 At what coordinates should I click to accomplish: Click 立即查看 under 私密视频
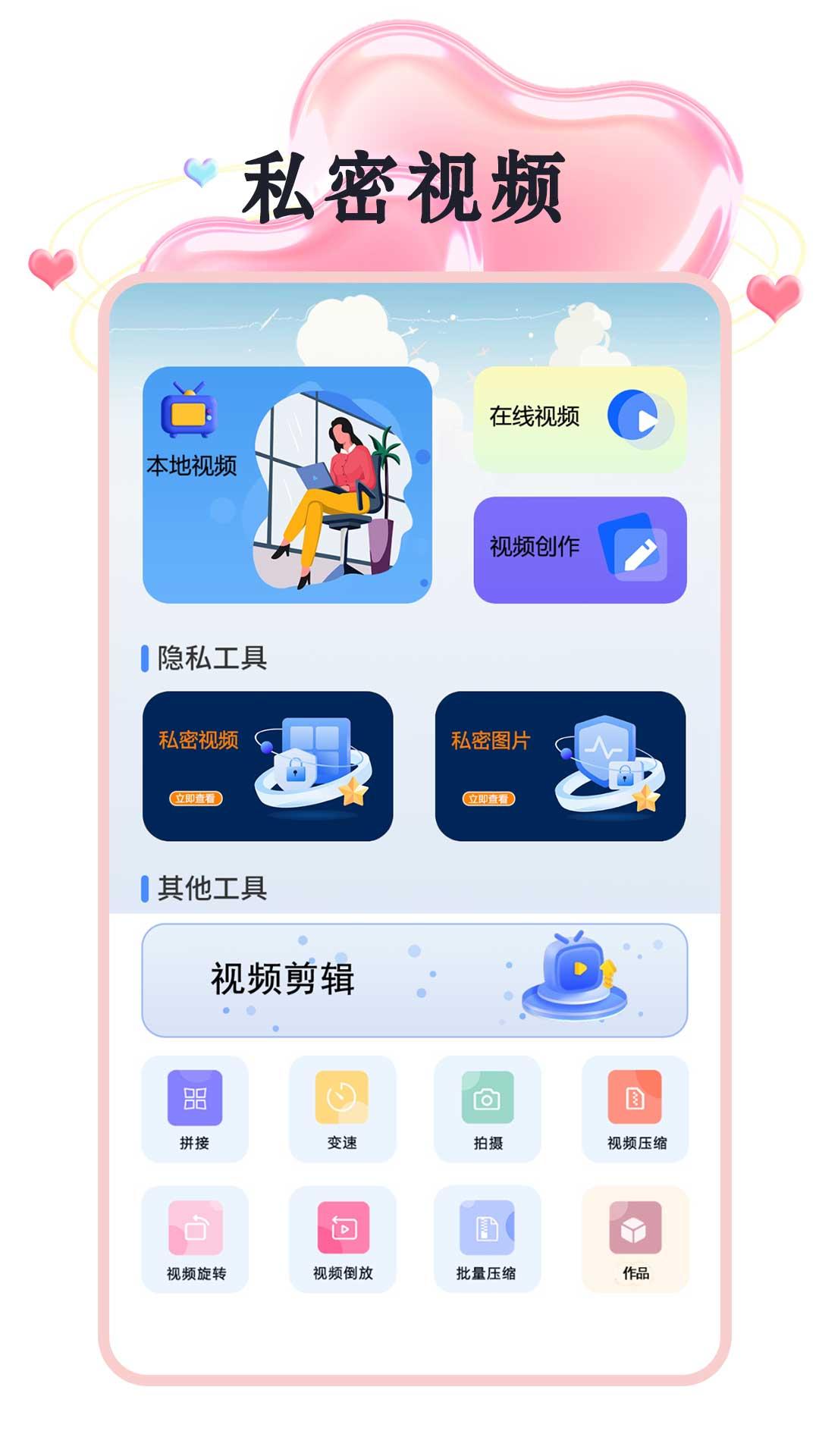(x=196, y=797)
